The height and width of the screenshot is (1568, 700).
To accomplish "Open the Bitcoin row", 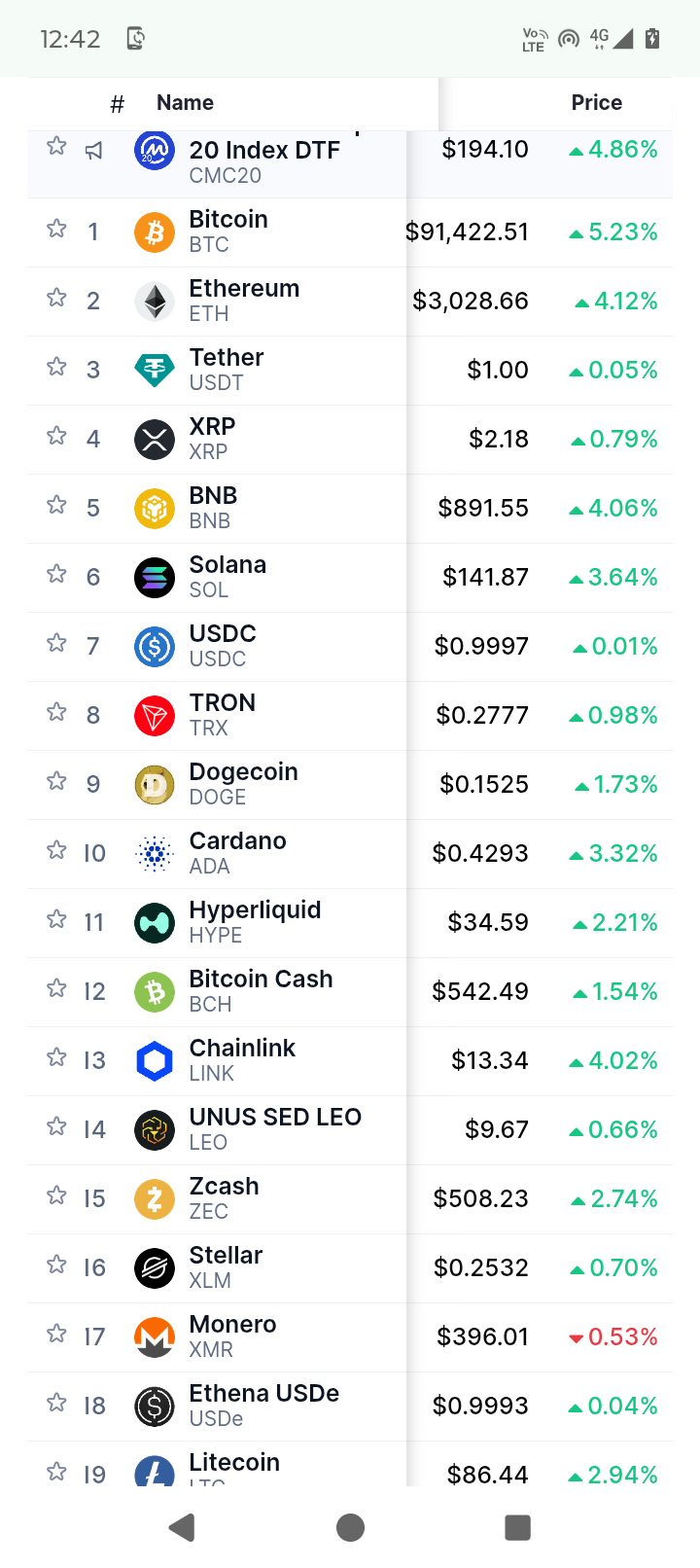I will [x=350, y=232].
